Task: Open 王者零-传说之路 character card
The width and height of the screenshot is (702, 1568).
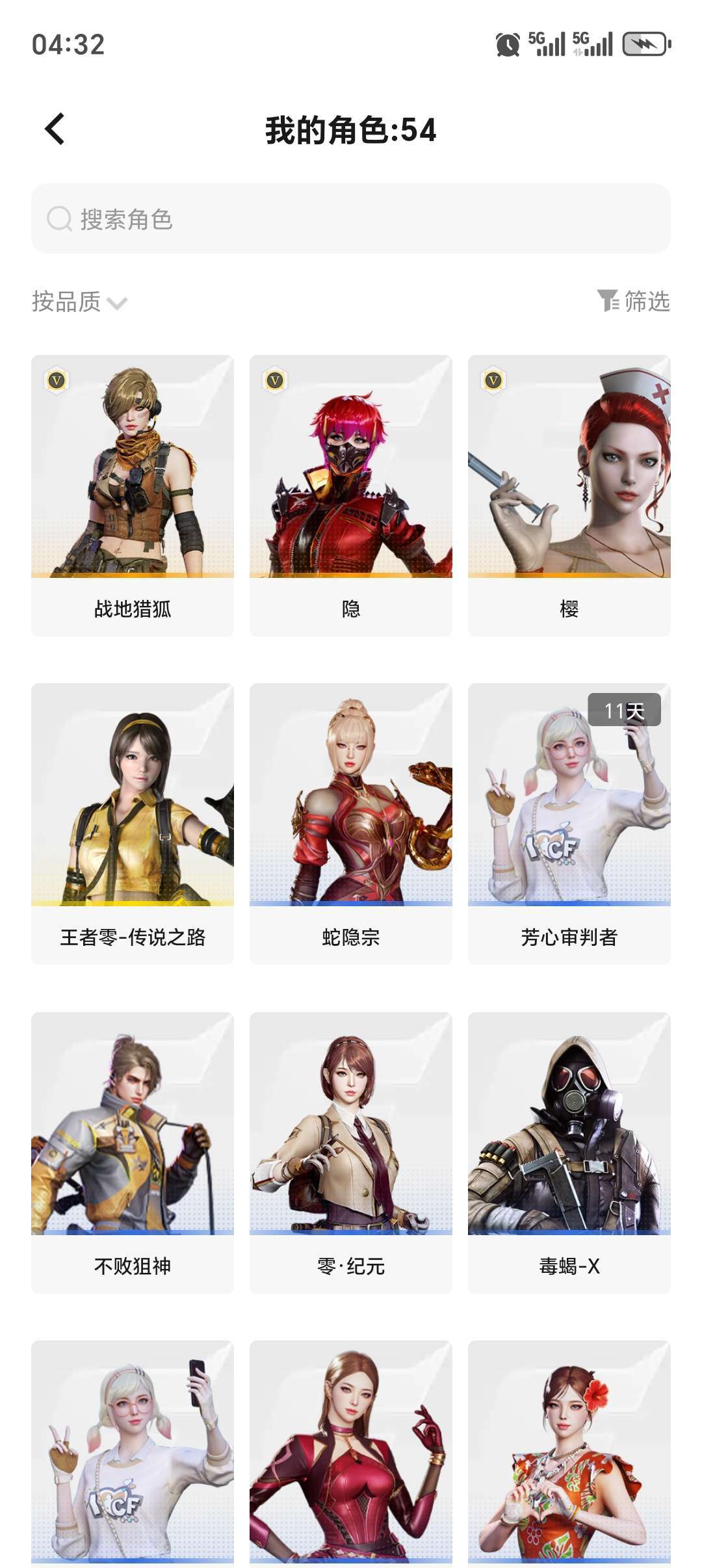Action: pyautogui.click(x=133, y=822)
